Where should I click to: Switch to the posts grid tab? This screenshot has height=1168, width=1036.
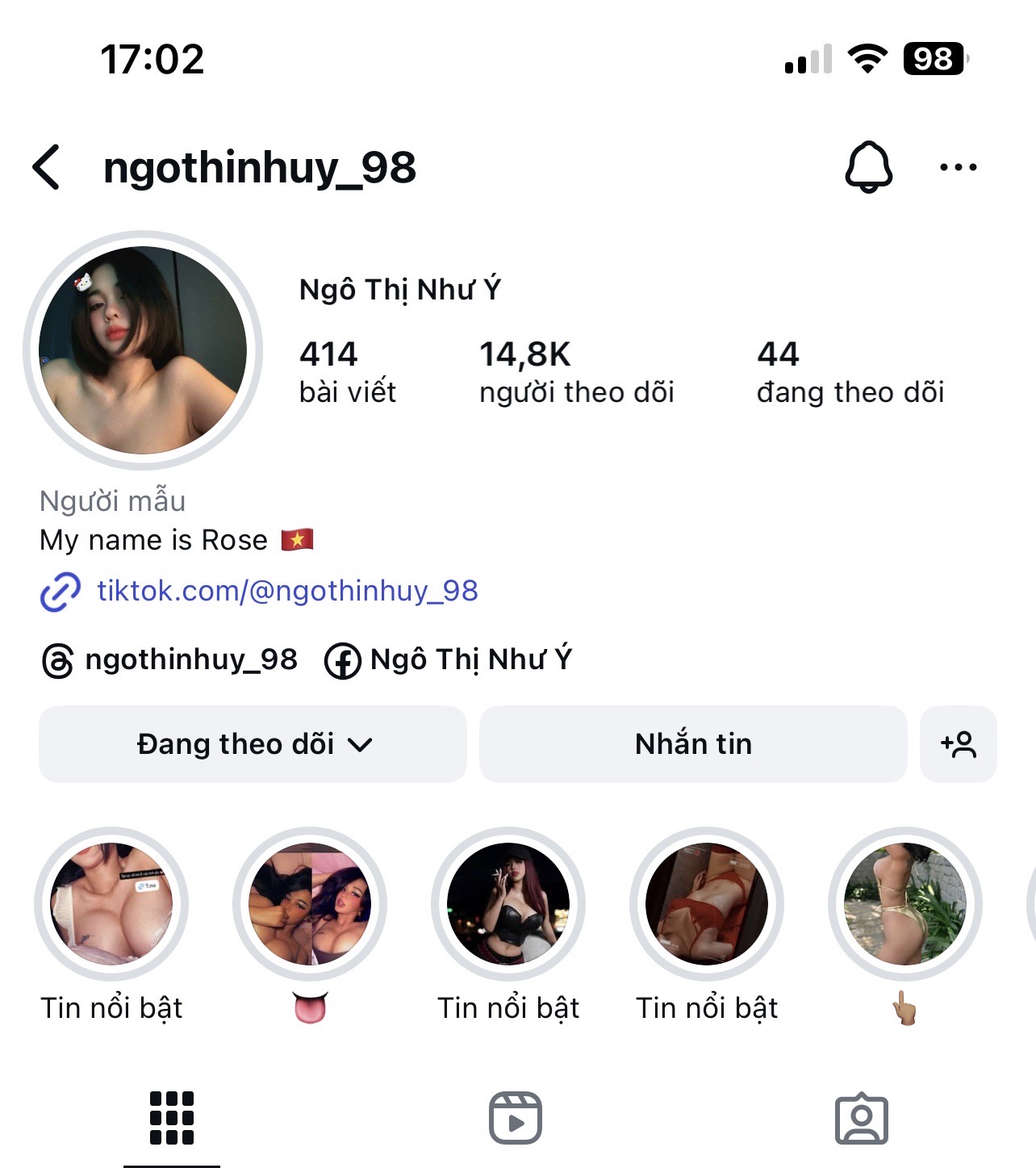coord(172,1118)
